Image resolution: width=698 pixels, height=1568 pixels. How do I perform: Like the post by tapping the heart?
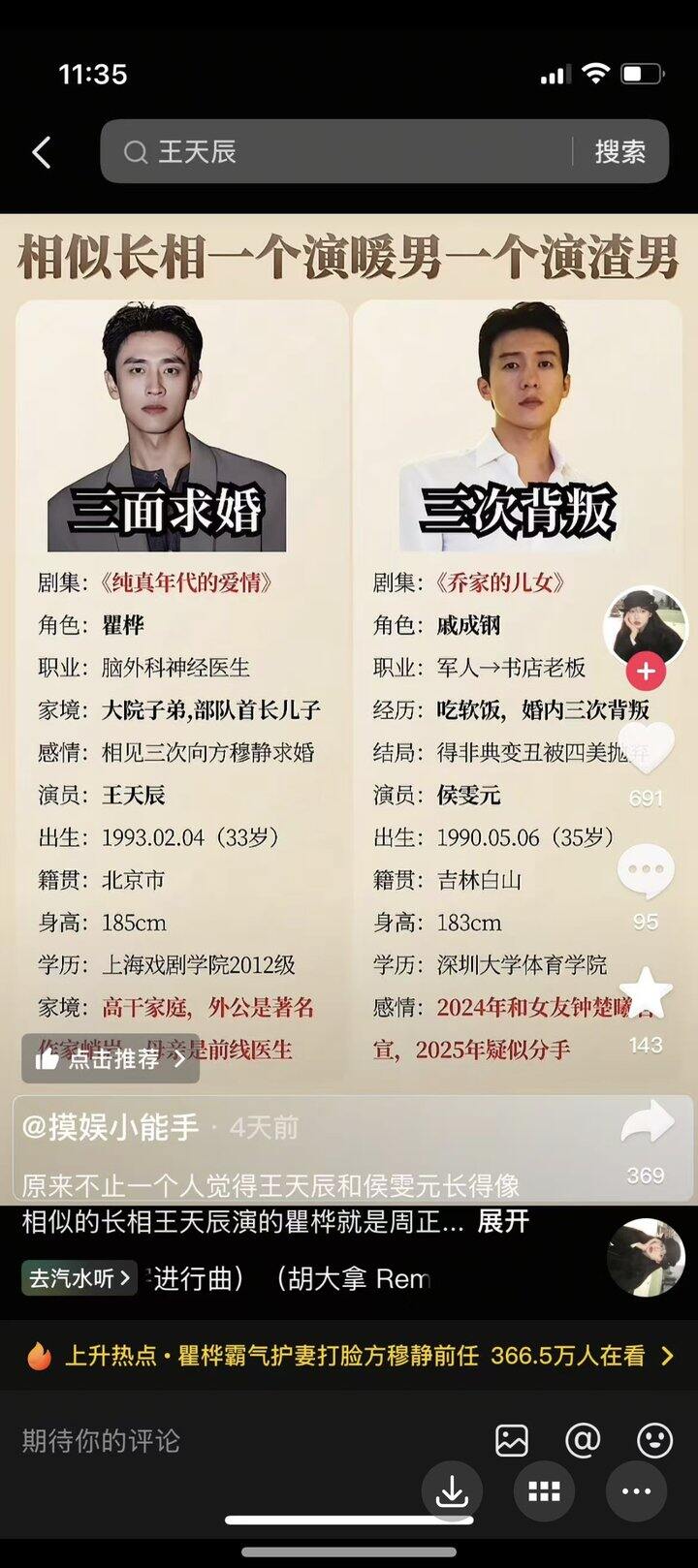(646, 746)
